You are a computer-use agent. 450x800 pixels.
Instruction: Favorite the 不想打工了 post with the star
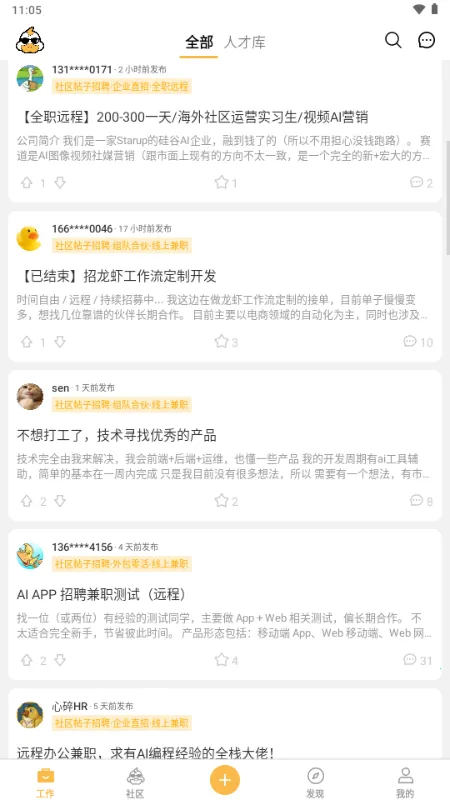[x=221, y=501]
